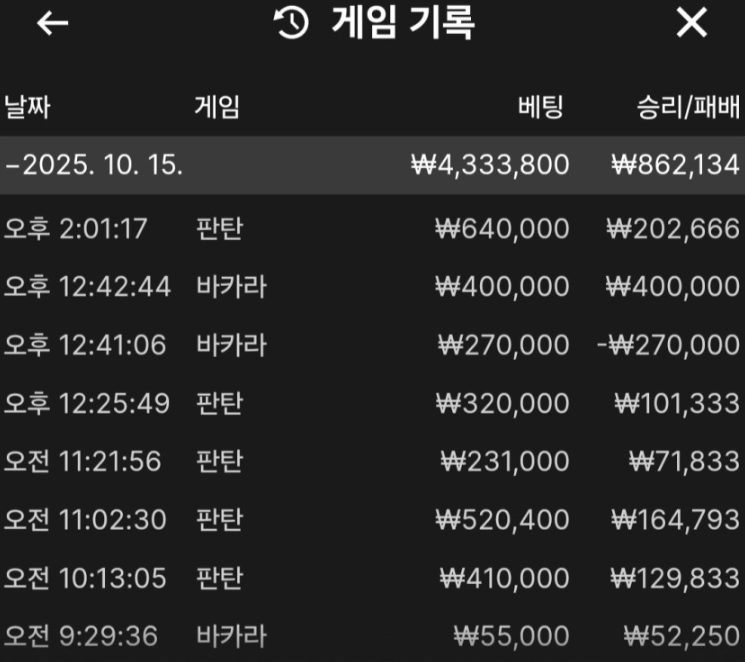Go back using the arrow icon
745x662 pixels.
[52, 24]
